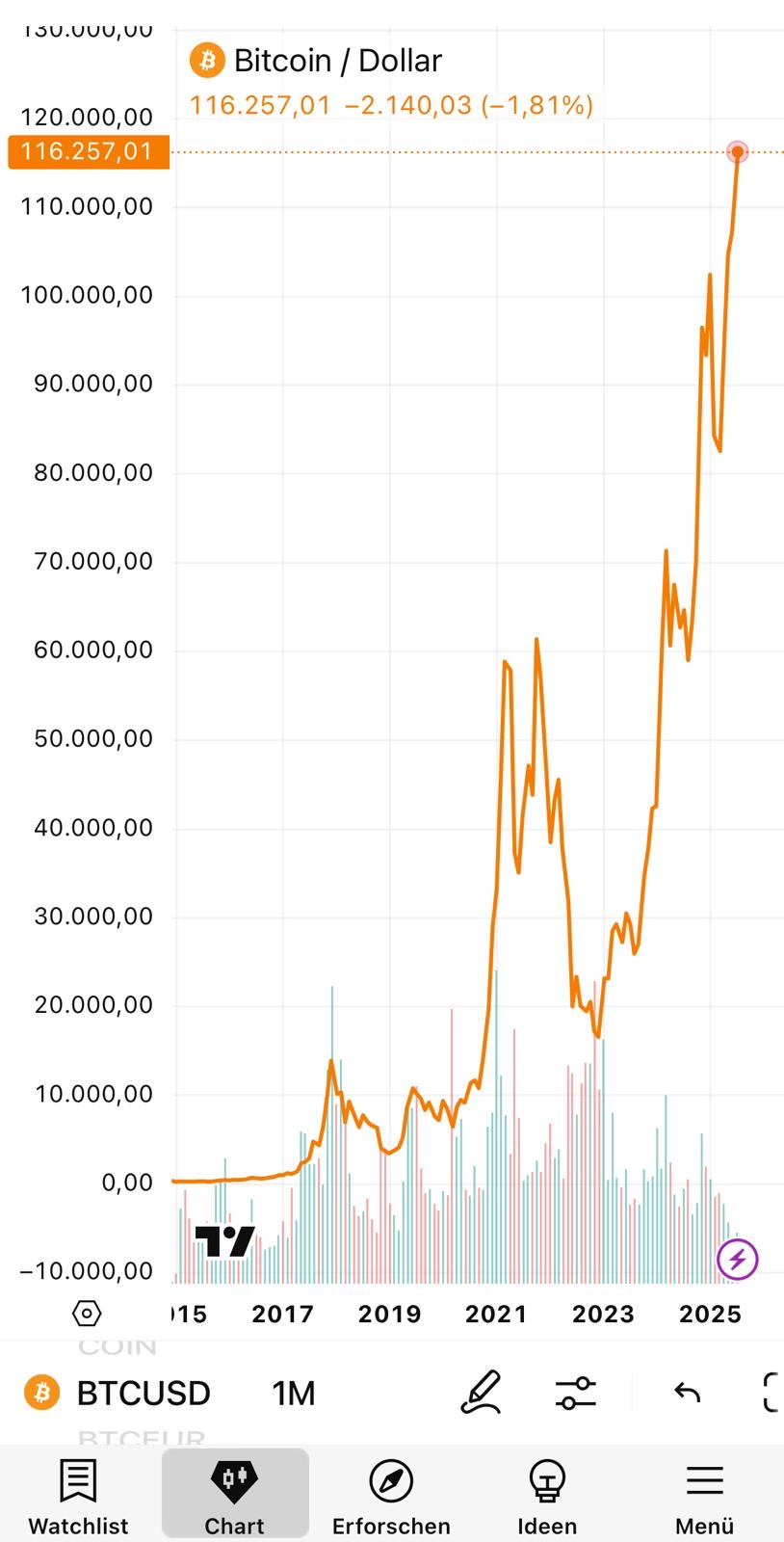Screen dimensions: 784x1542
Task: Toggle the lightning instant-trading button
Action: [737, 1259]
